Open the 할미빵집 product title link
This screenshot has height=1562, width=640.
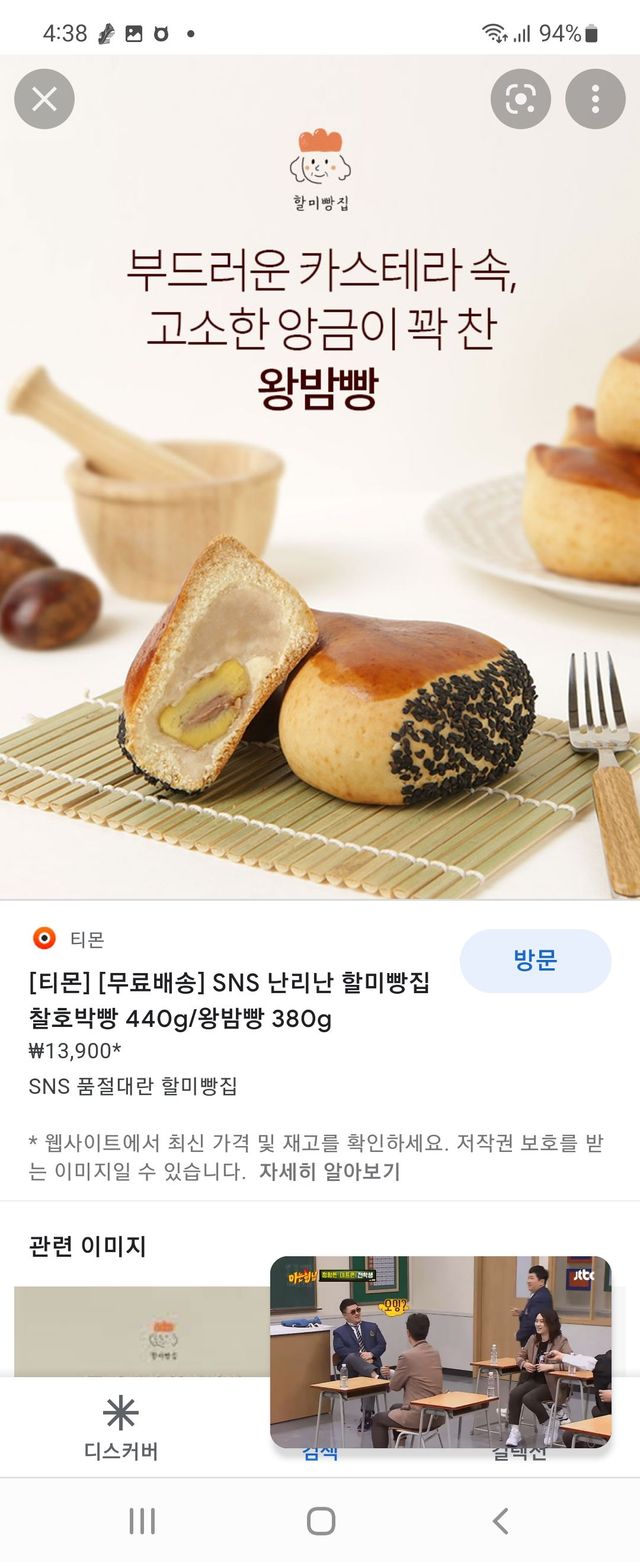[x=229, y=1001]
